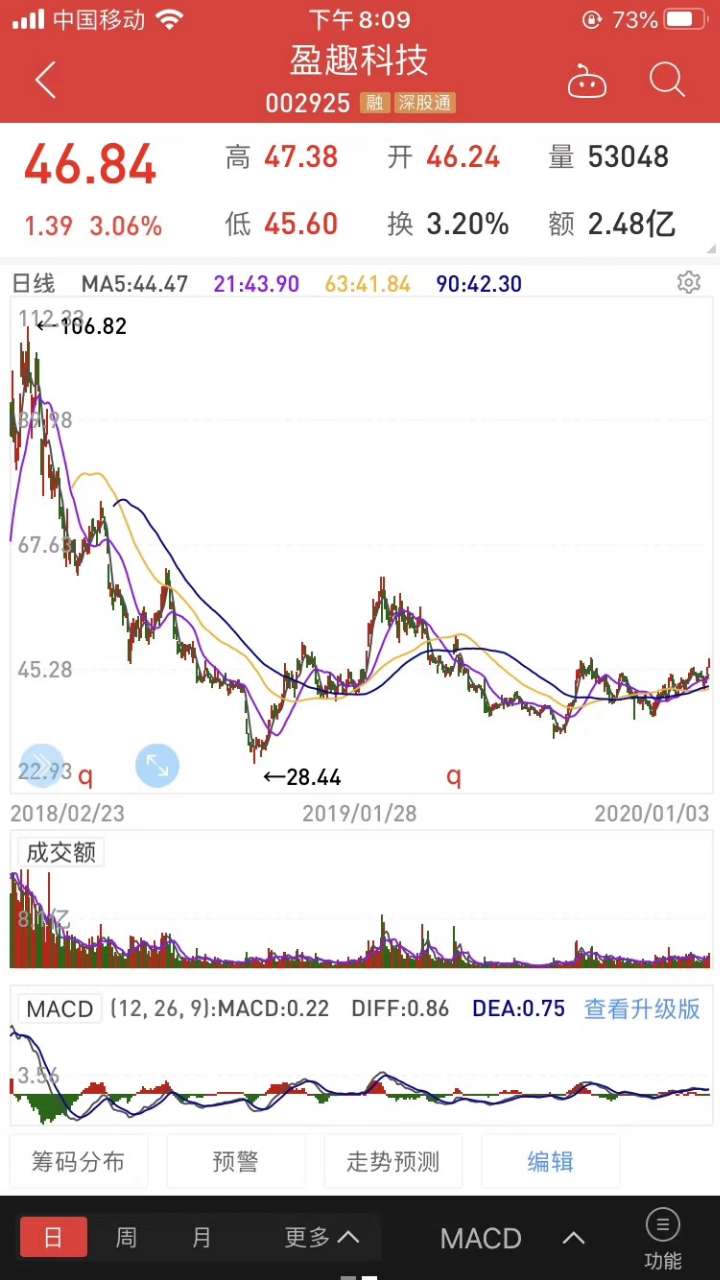Switch to 周 weekly chart

[x=126, y=1238]
